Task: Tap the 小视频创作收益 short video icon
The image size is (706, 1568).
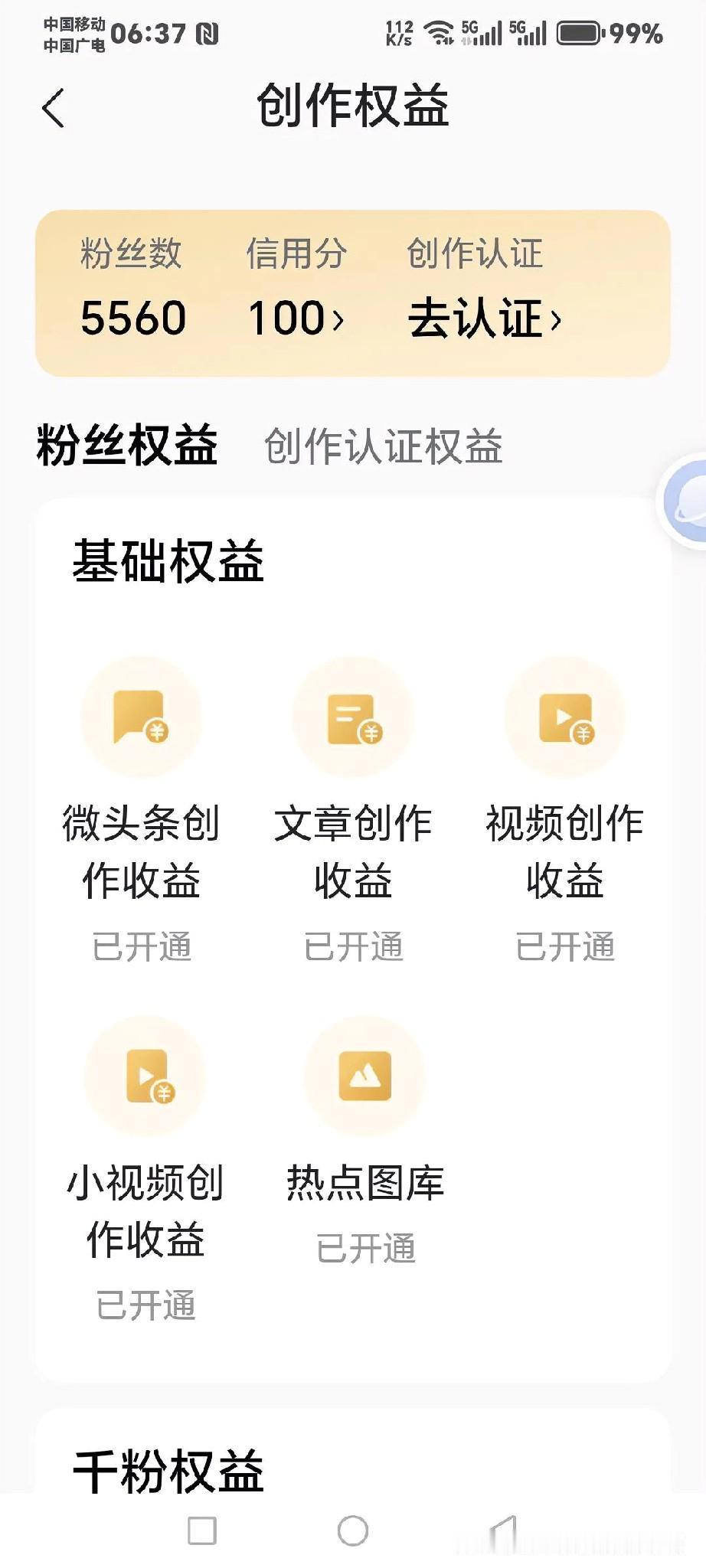Action: [145, 1077]
